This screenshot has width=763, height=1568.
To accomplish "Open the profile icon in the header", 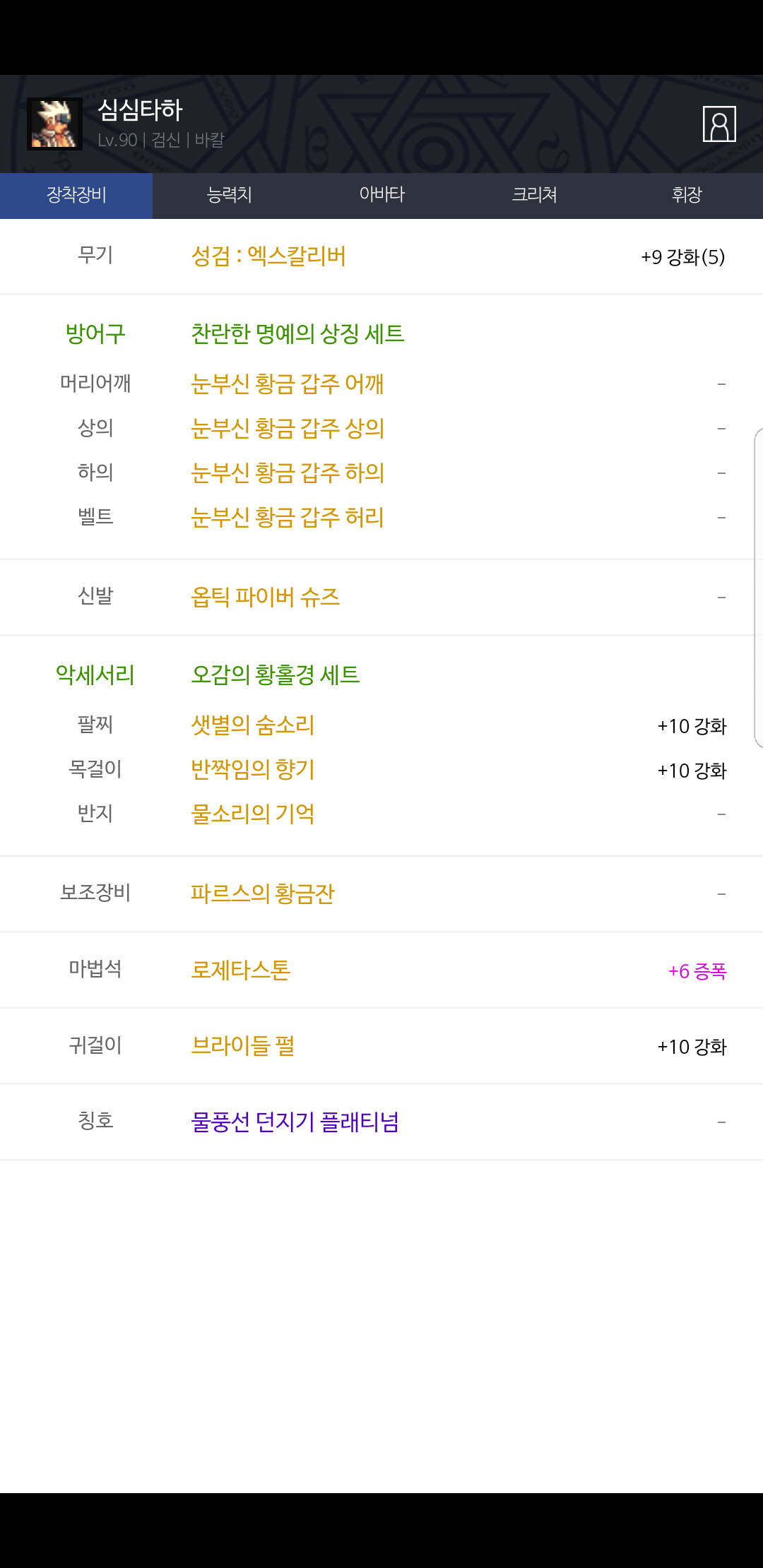I will pyautogui.click(x=719, y=124).
